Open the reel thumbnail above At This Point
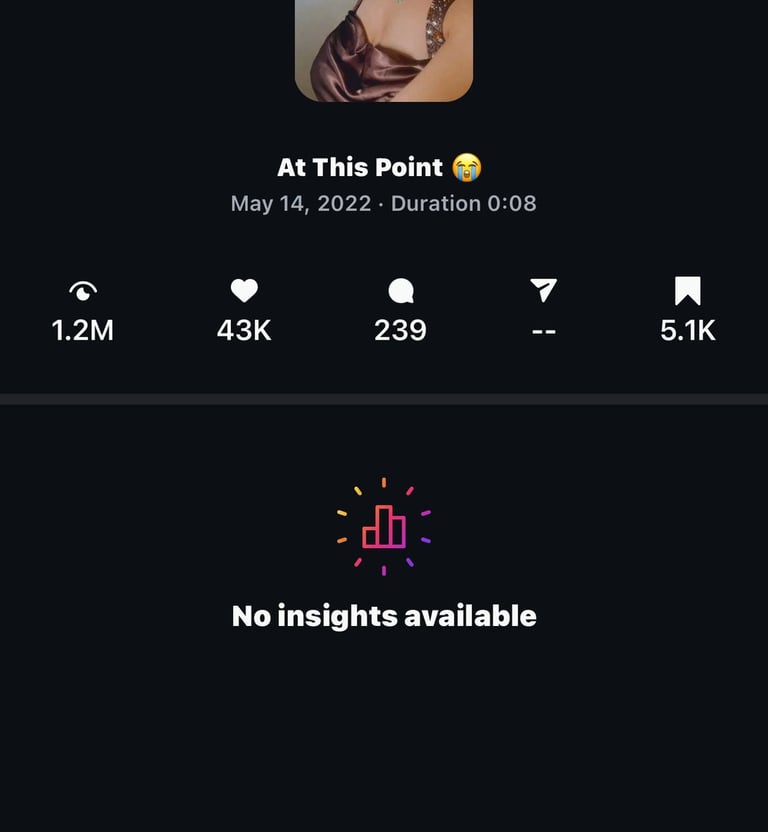768x832 pixels. [x=384, y=48]
